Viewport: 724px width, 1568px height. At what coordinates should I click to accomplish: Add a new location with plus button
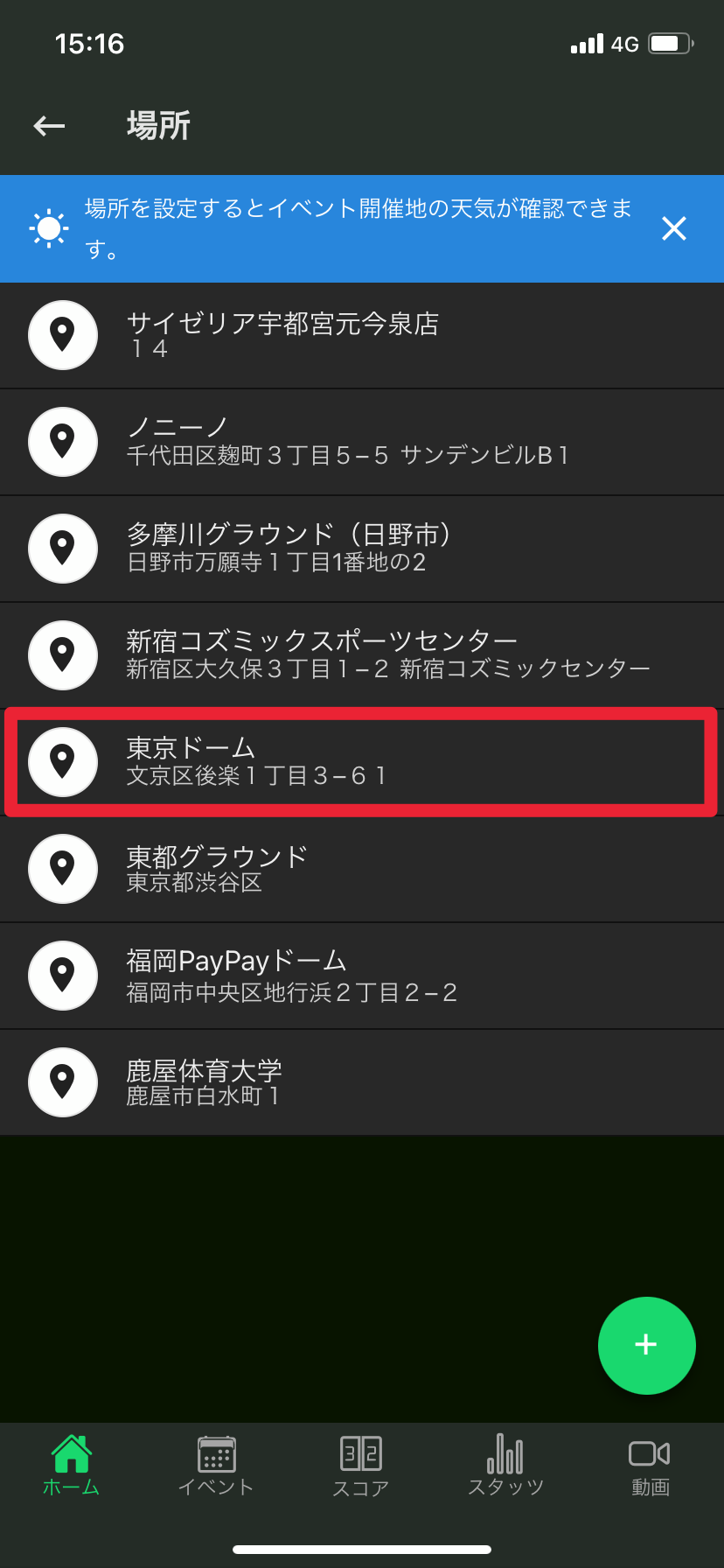[x=646, y=1345]
